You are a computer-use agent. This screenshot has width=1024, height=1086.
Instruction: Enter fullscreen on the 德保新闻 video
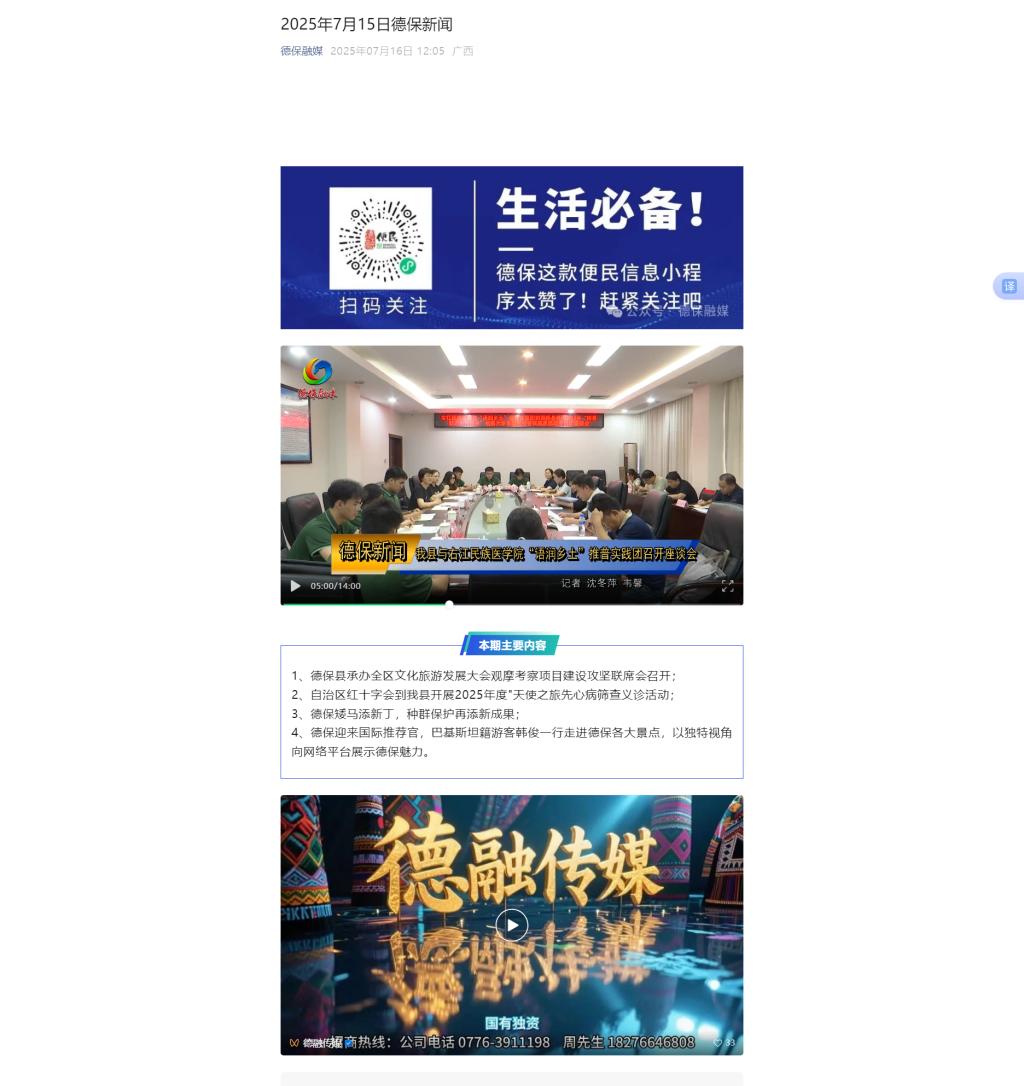pos(727,586)
